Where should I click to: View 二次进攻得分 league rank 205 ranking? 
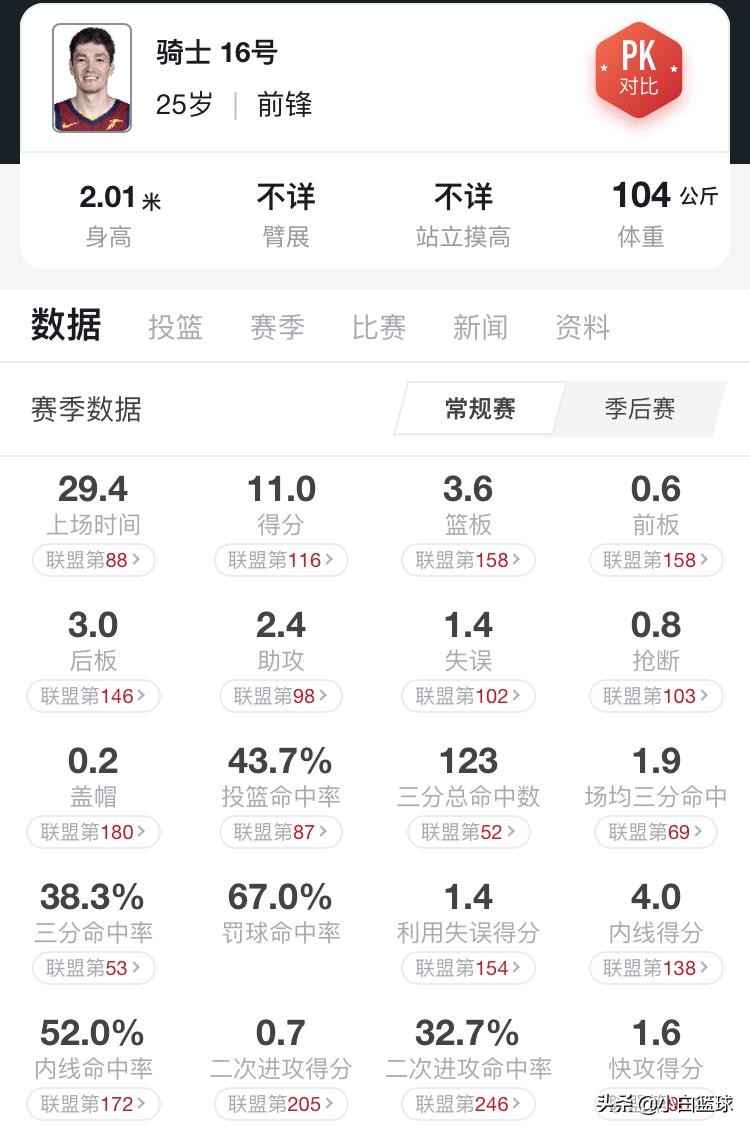tap(281, 1104)
